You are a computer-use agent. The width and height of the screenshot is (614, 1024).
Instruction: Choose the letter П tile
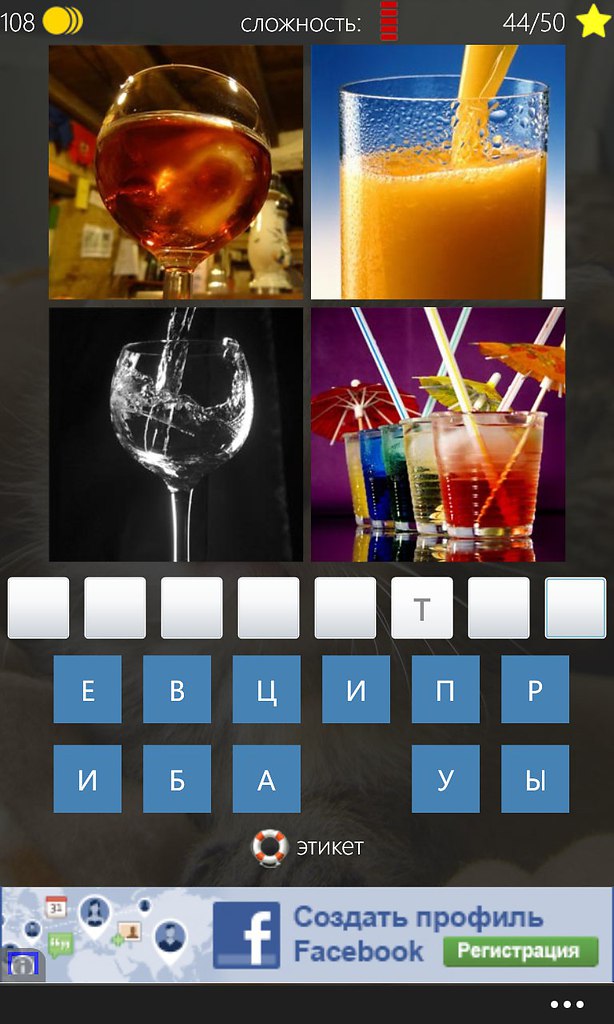(445, 689)
